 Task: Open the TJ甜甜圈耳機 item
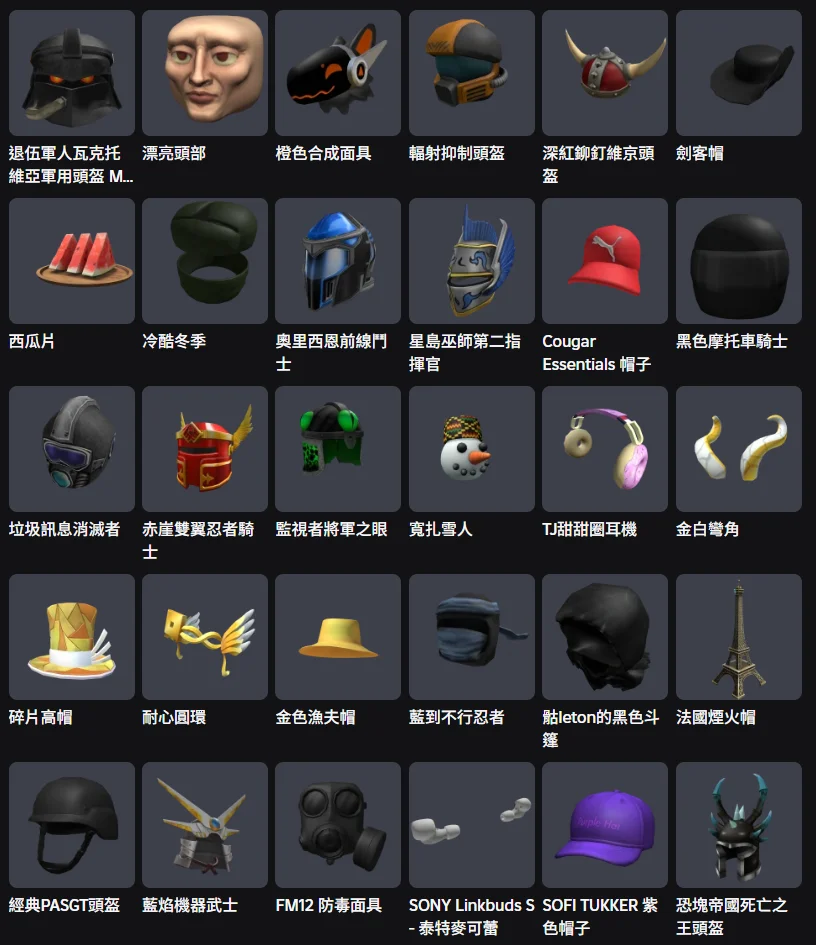[x=605, y=449]
